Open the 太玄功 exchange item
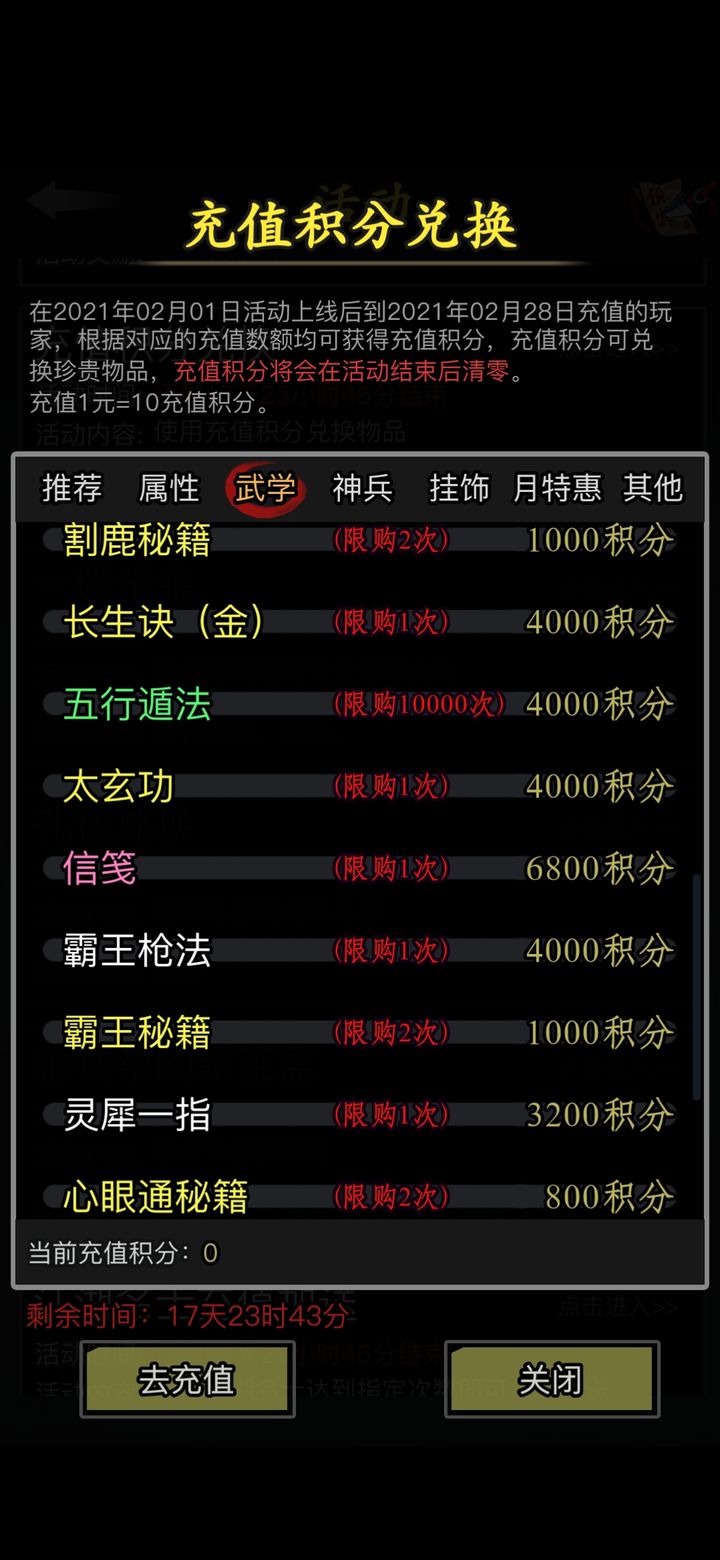This screenshot has height=1560, width=720. click(x=360, y=787)
